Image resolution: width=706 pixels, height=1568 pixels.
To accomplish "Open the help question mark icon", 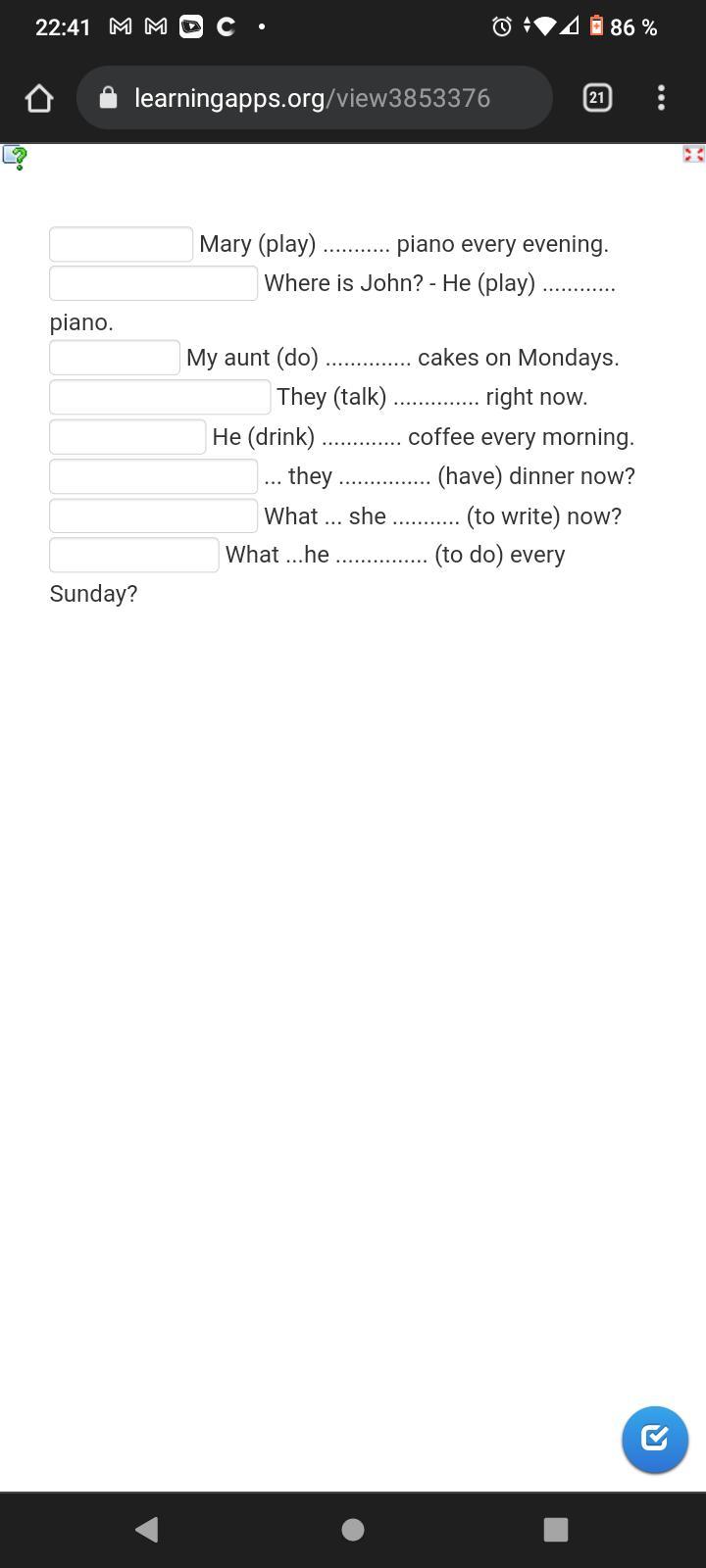I will pyautogui.click(x=15, y=157).
